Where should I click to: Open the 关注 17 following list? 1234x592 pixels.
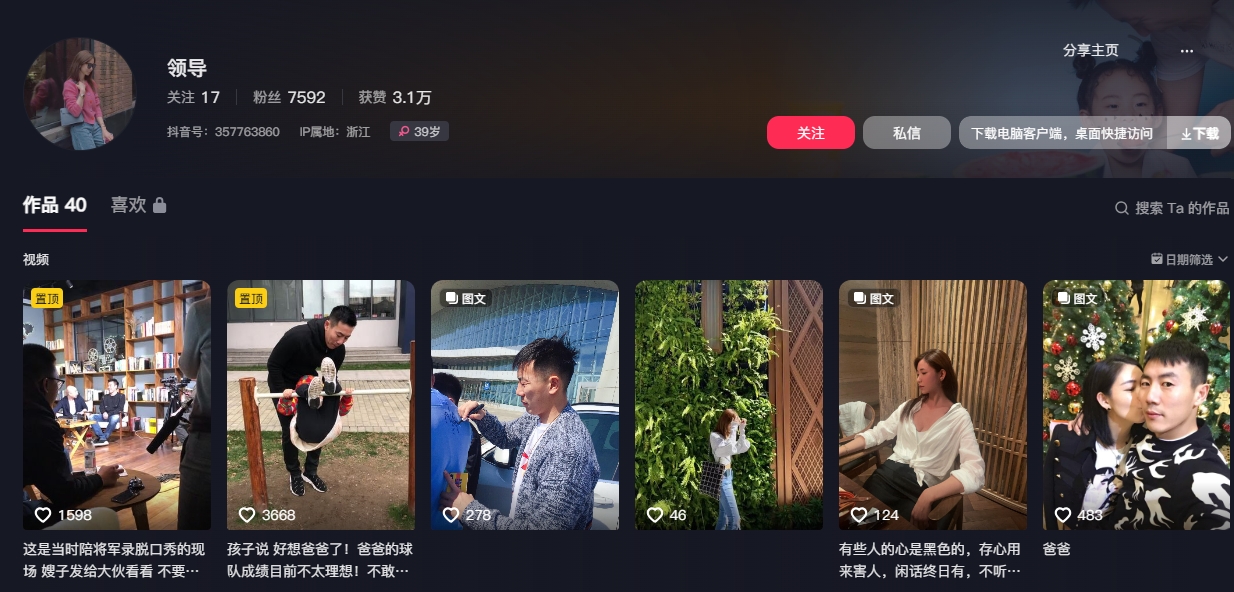click(193, 97)
